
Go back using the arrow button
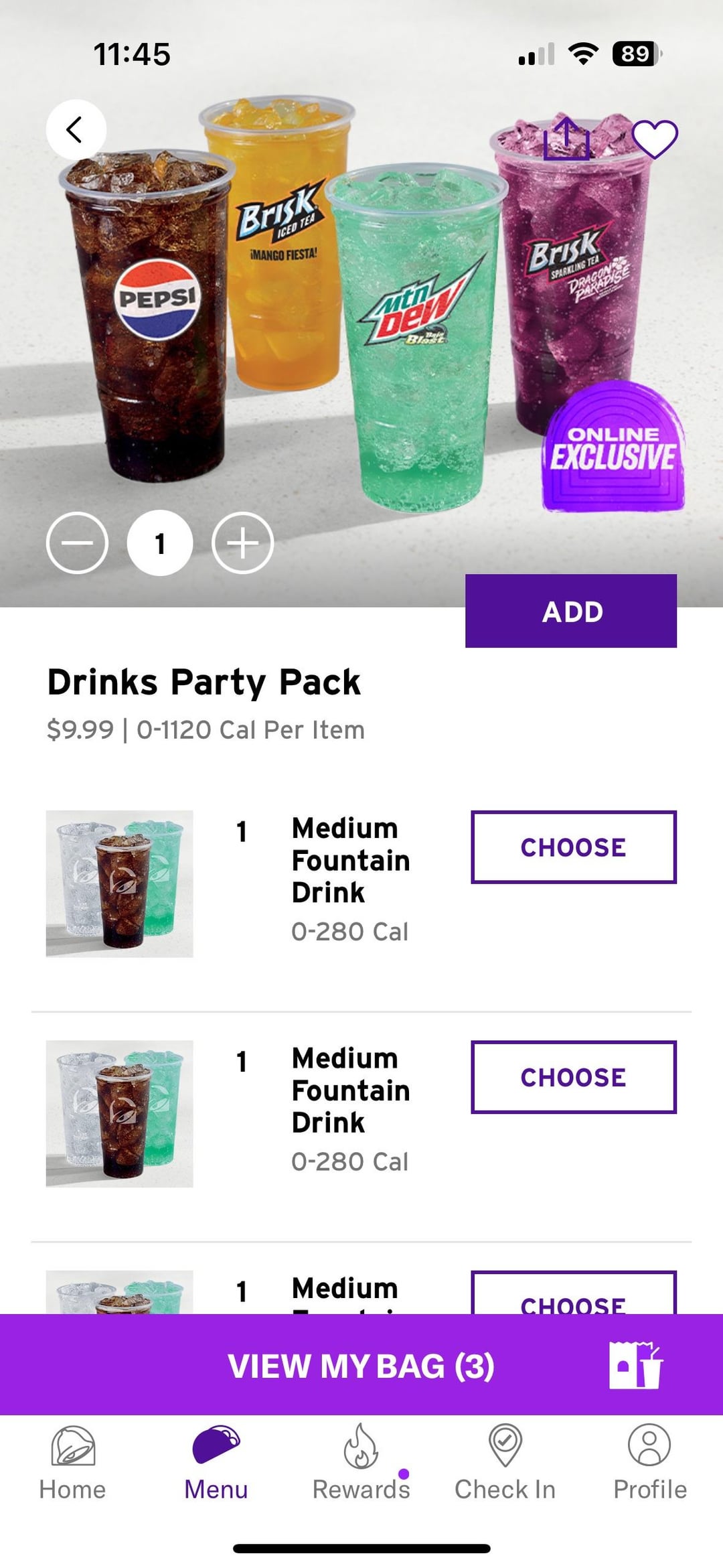[76, 129]
